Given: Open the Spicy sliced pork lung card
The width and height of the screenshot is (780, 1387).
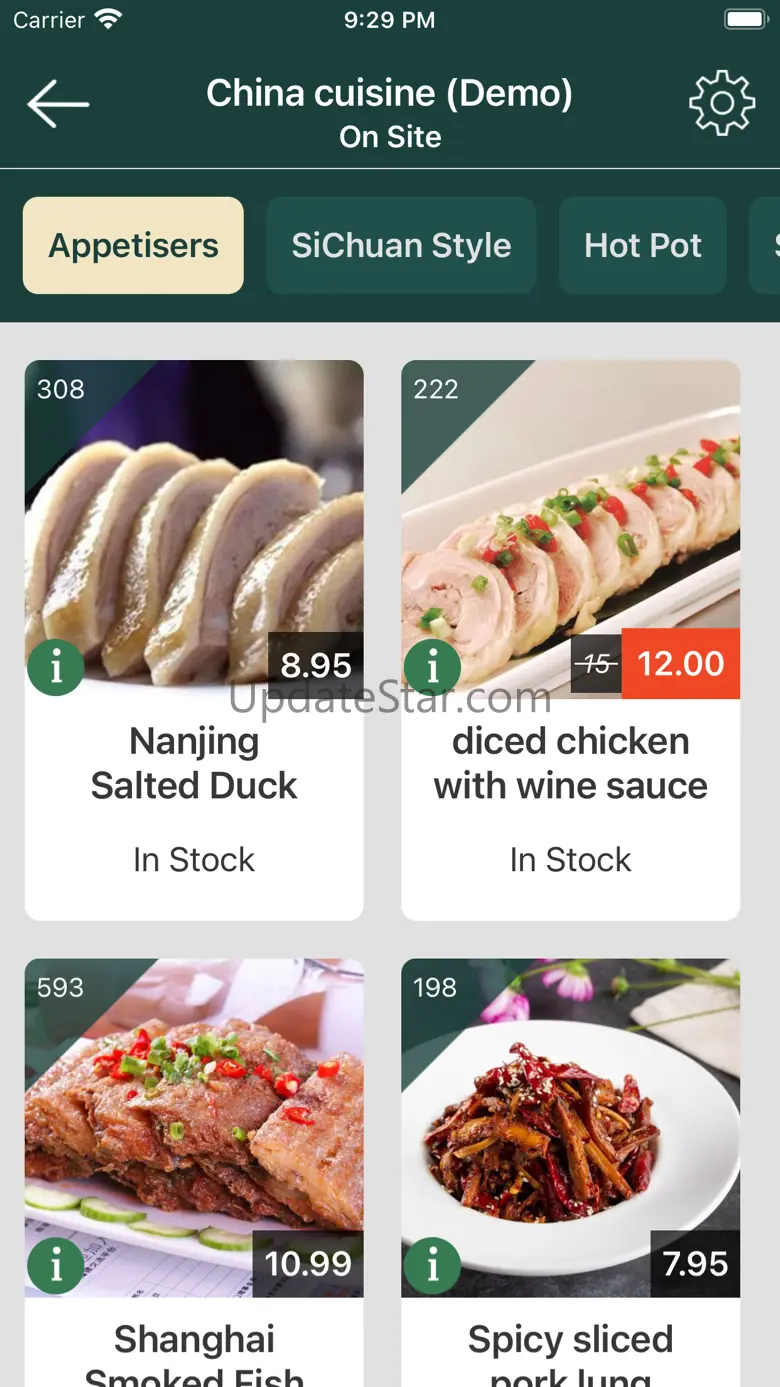Looking at the screenshot, I should tap(571, 1172).
